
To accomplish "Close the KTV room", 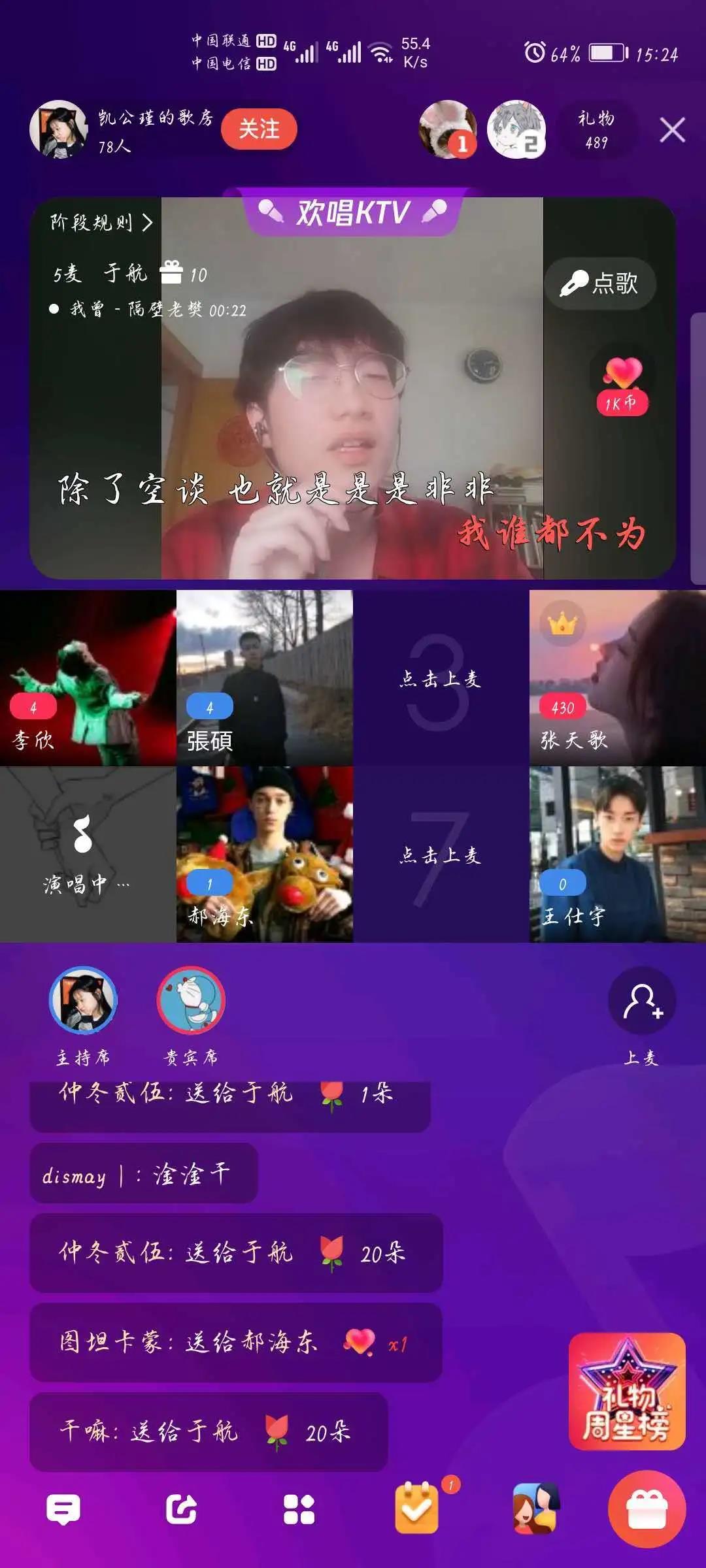I will 672,129.
